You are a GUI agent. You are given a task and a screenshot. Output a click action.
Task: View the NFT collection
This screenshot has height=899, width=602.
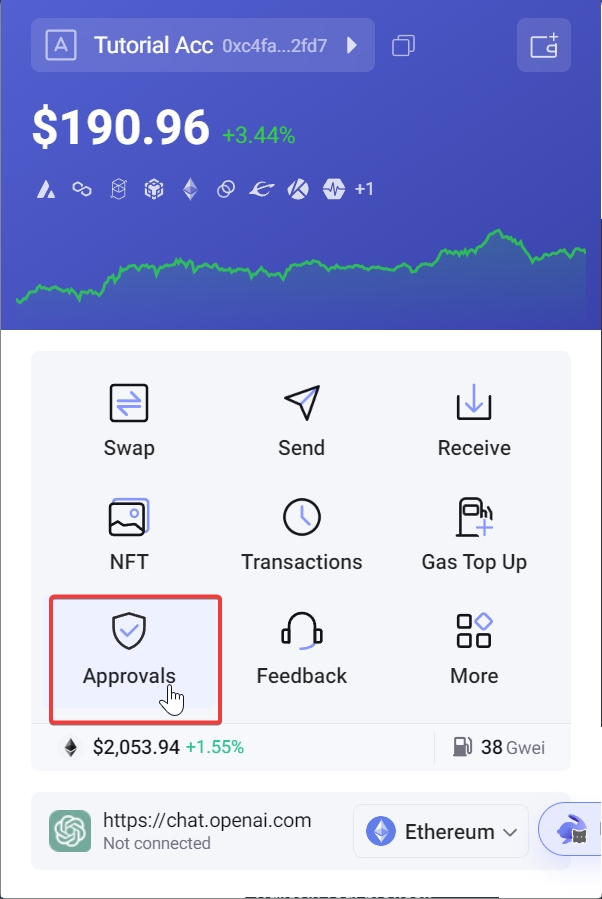click(x=129, y=534)
